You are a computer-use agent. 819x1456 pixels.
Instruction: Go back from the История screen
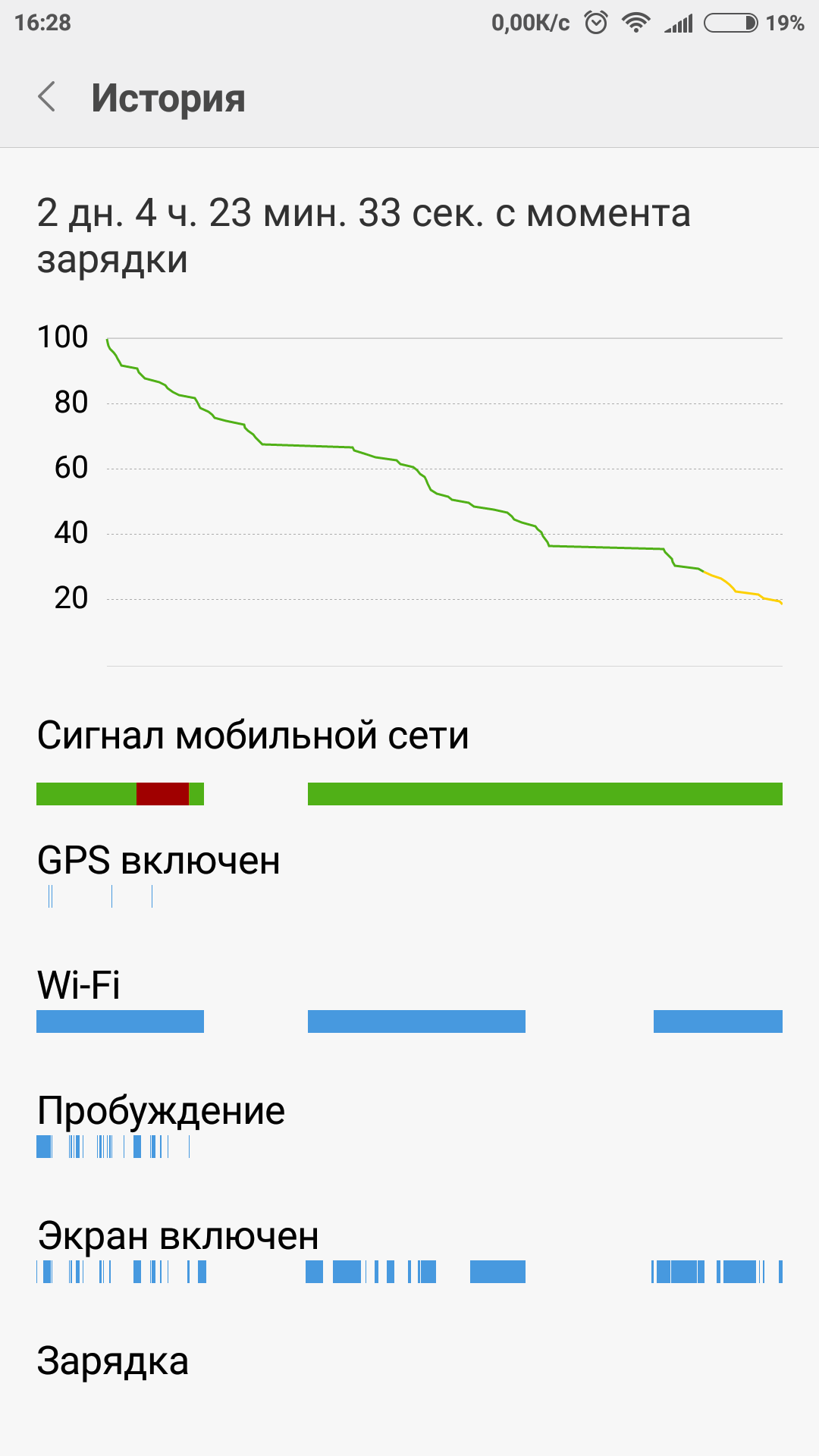47,97
